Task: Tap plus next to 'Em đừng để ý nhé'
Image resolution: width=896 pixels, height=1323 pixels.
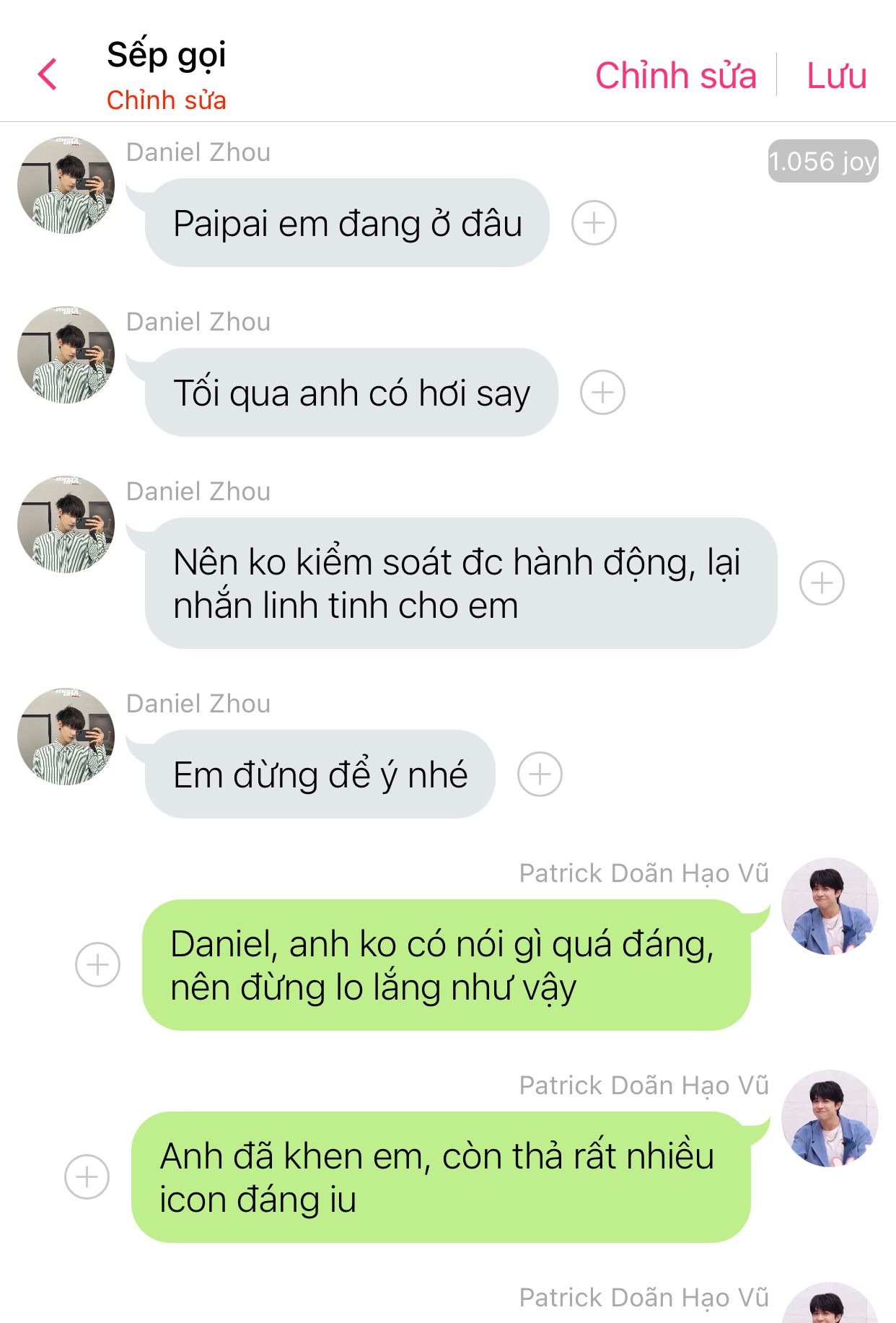Action: tap(540, 774)
